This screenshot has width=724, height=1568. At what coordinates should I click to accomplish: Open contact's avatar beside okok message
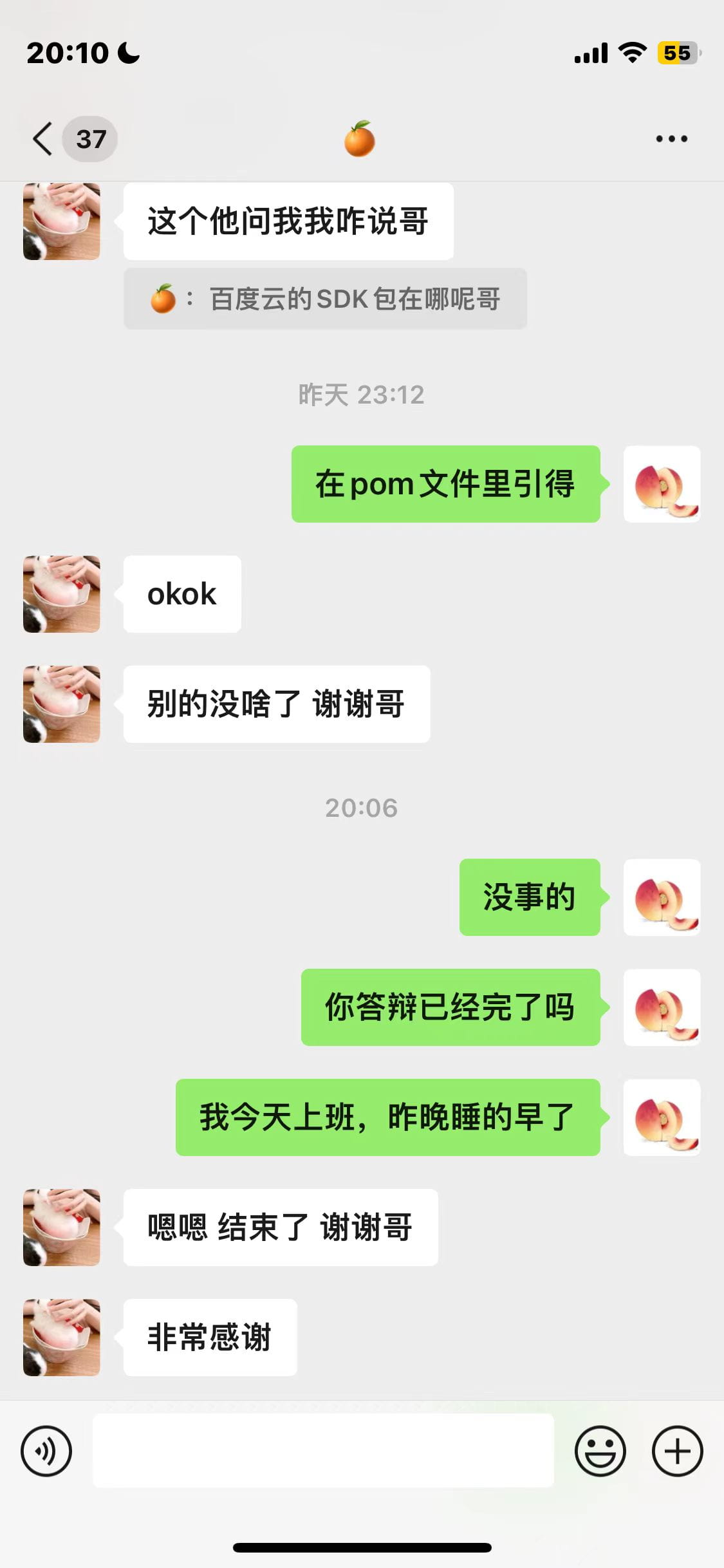(62, 593)
